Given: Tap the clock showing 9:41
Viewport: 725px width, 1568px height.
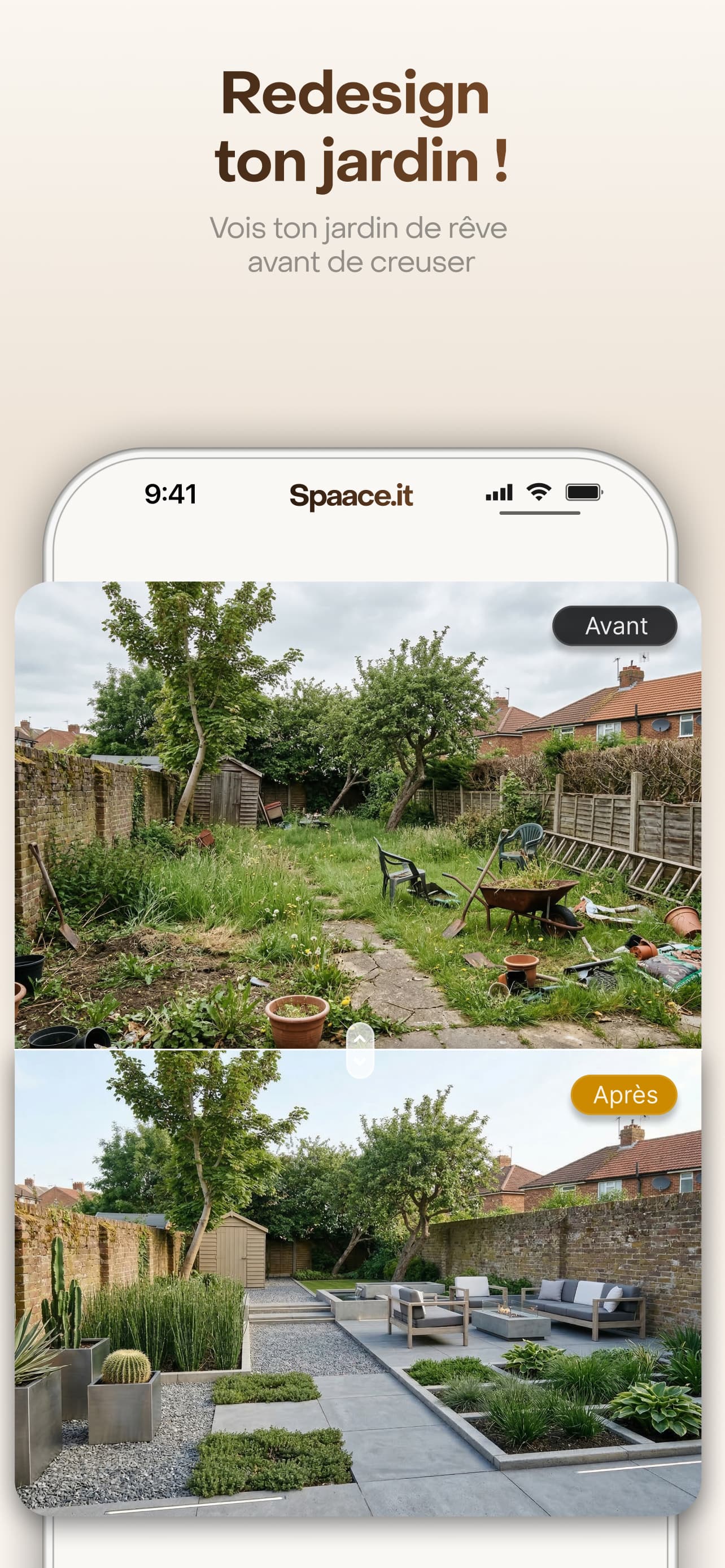Looking at the screenshot, I should (x=172, y=496).
